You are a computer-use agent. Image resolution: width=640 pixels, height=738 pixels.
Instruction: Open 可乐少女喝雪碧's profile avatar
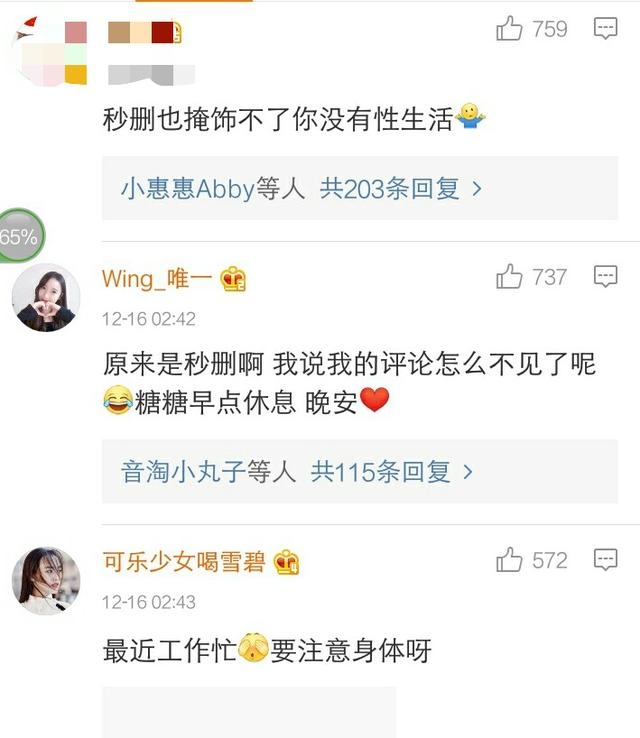point(45,580)
